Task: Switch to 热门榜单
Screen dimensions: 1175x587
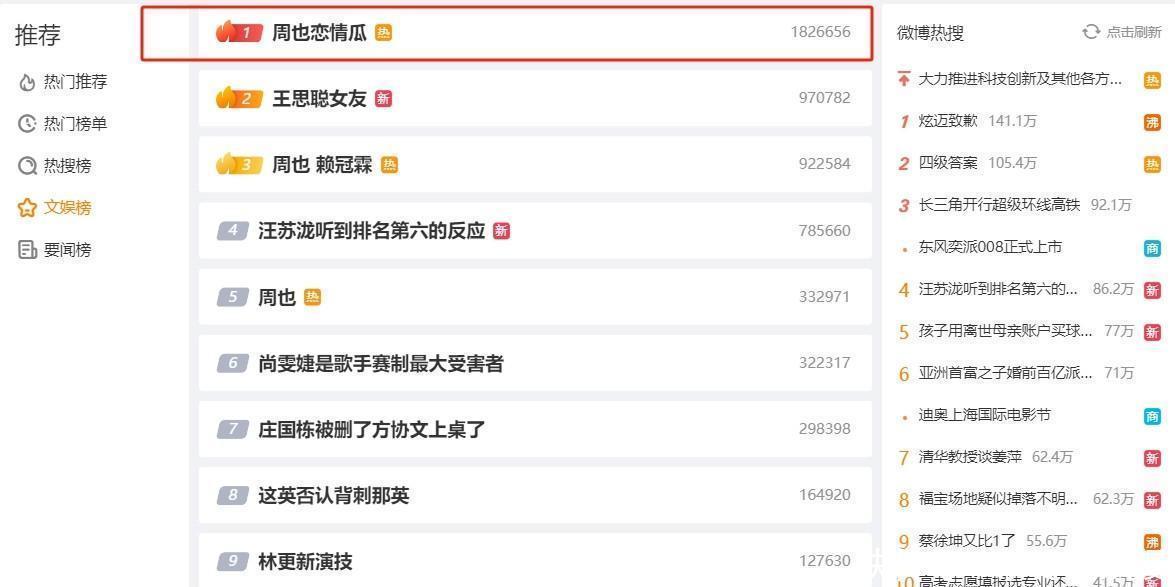Action: (x=74, y=124)
